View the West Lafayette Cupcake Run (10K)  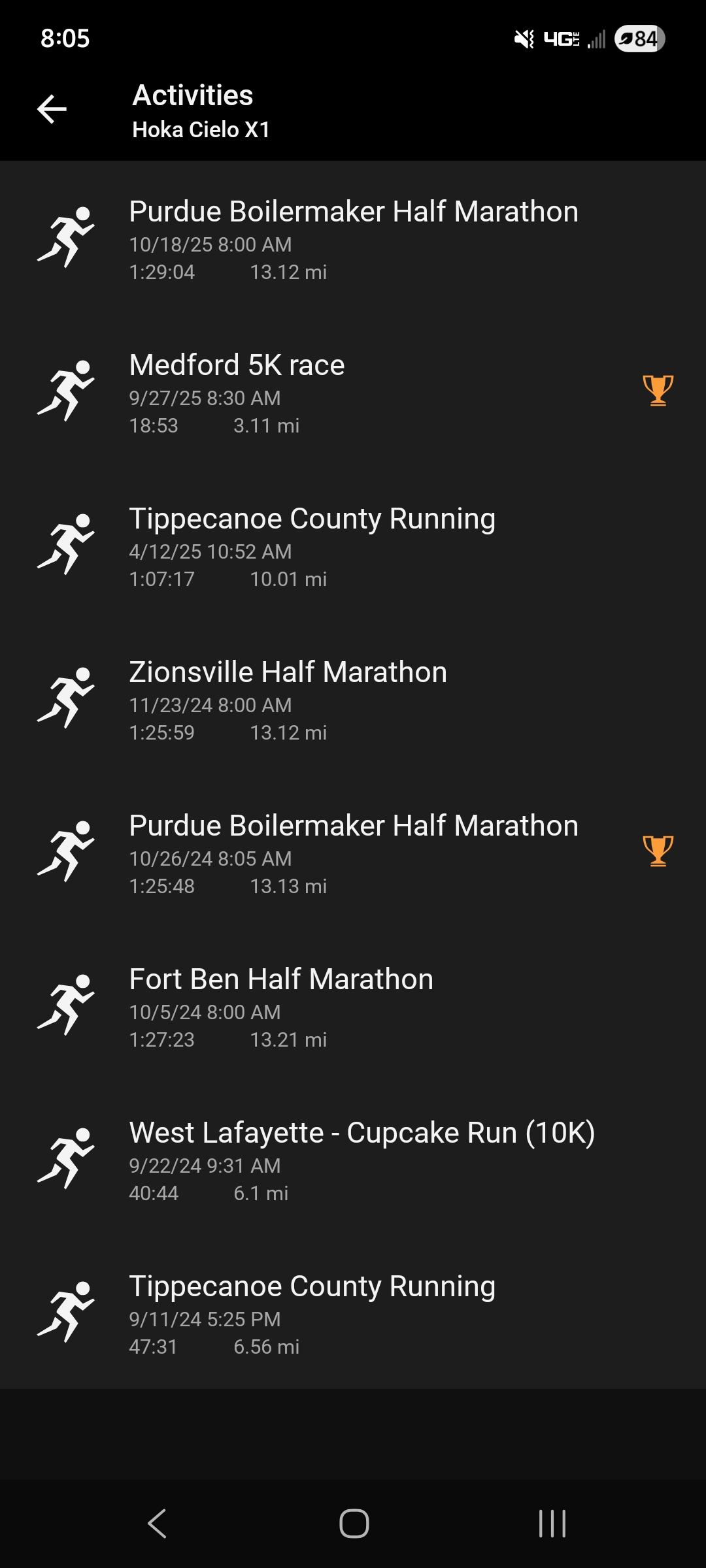353,1160
